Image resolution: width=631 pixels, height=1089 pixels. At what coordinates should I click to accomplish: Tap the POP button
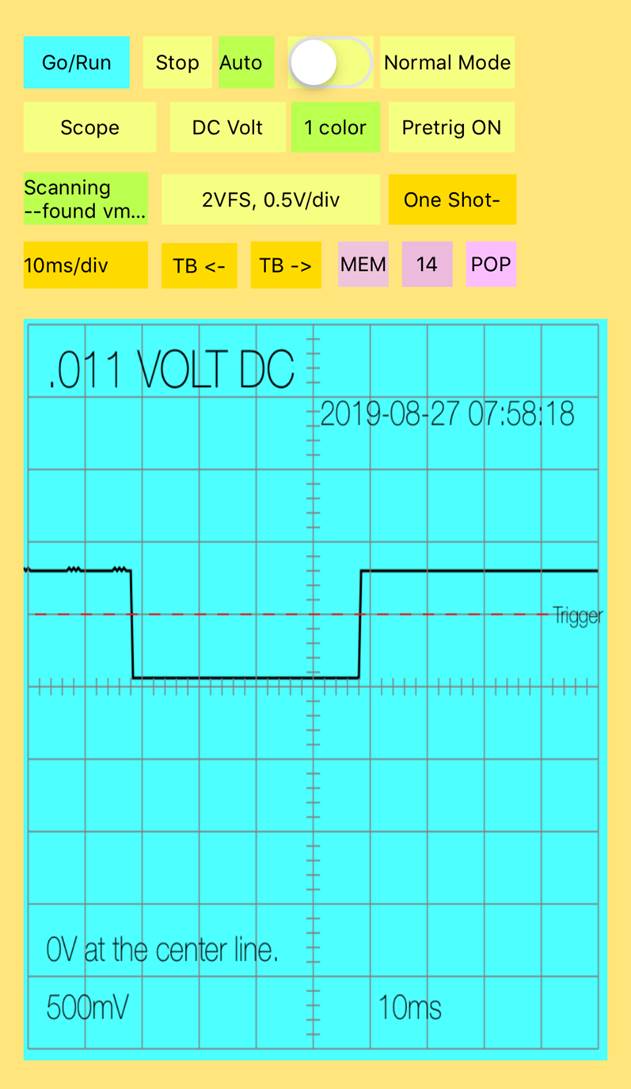491,264
